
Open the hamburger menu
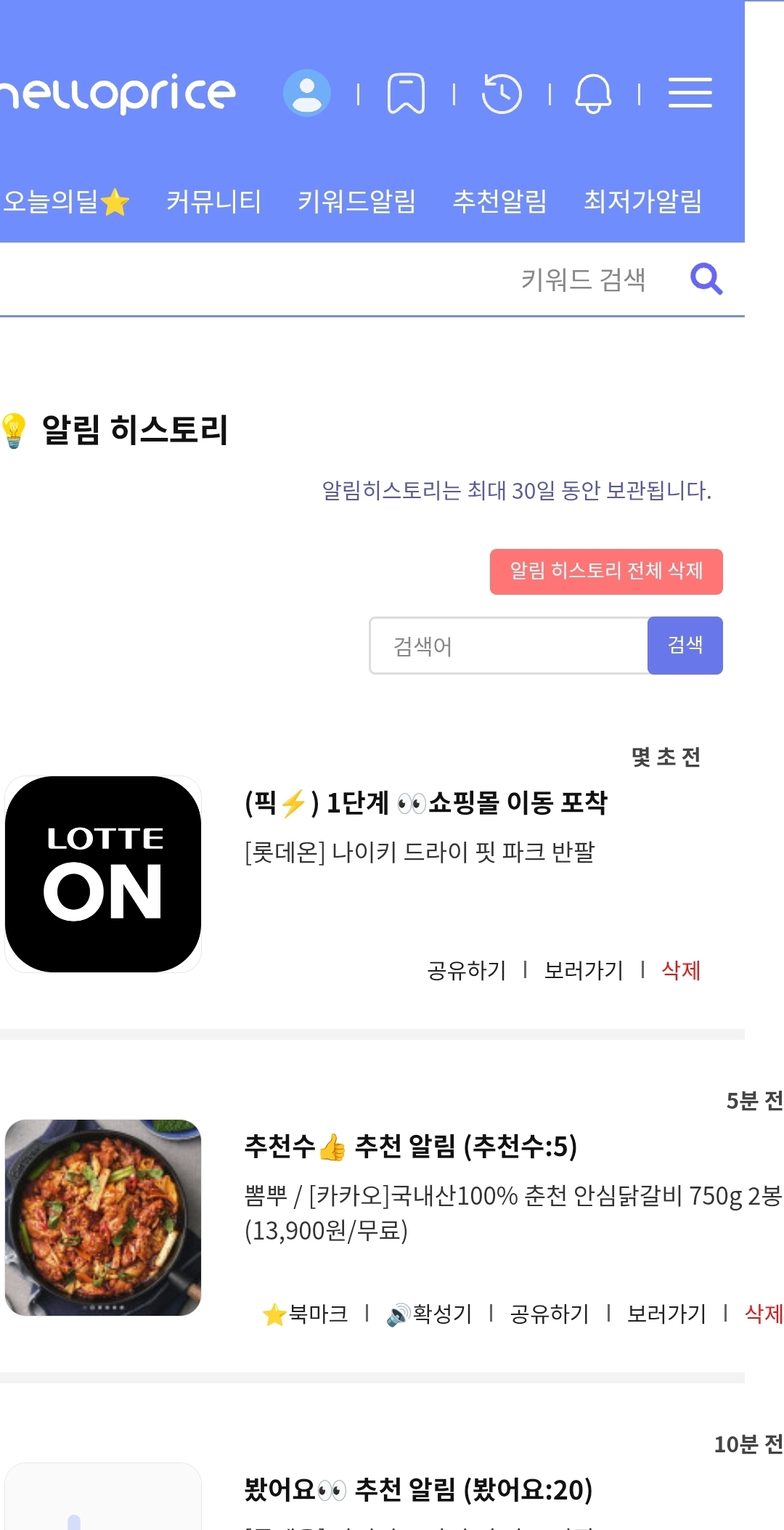click(x=690, y=93)
